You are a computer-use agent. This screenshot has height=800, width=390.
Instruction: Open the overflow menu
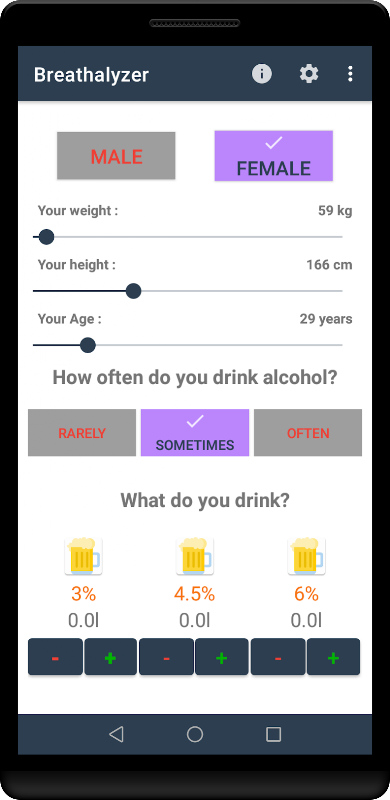point(350,74)
